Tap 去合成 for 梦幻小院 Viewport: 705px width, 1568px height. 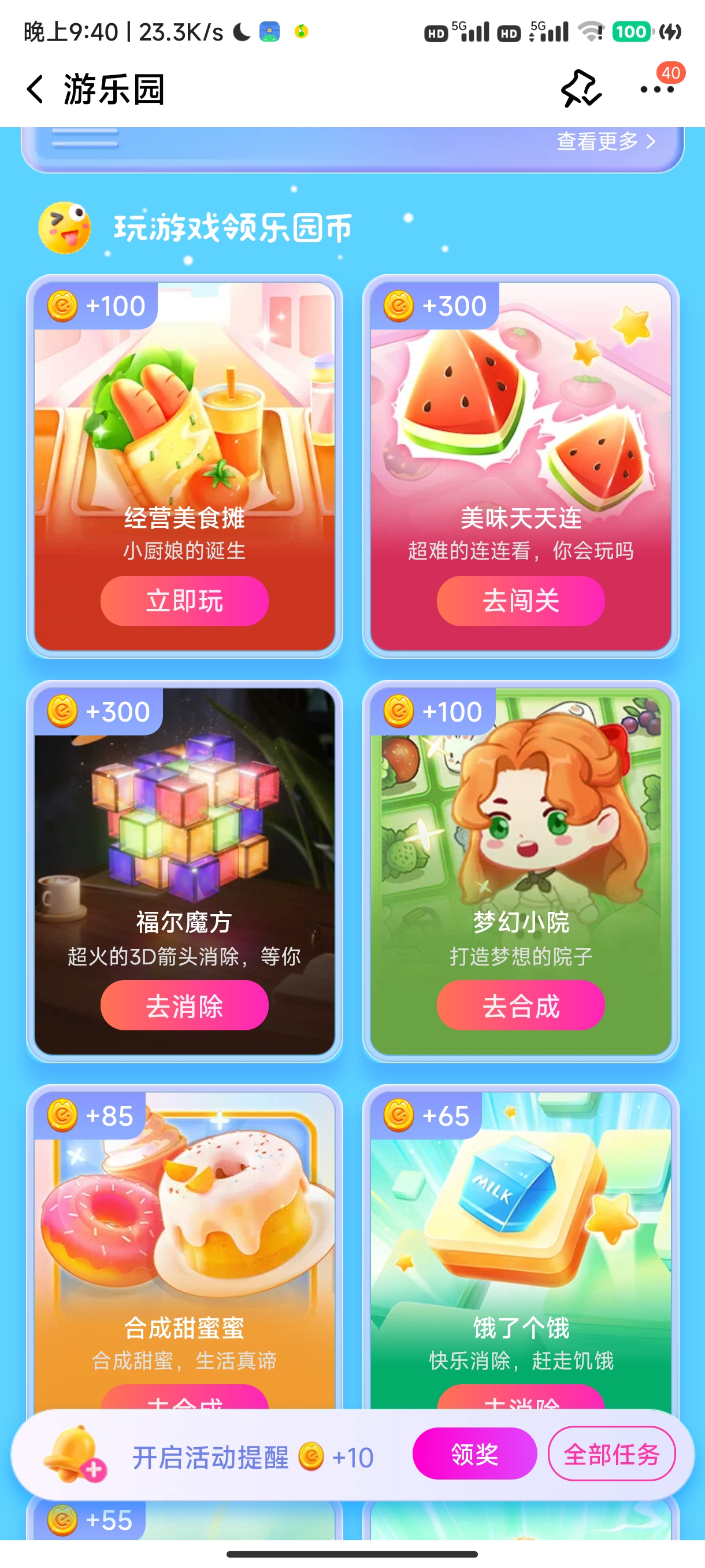point(520,1005)
